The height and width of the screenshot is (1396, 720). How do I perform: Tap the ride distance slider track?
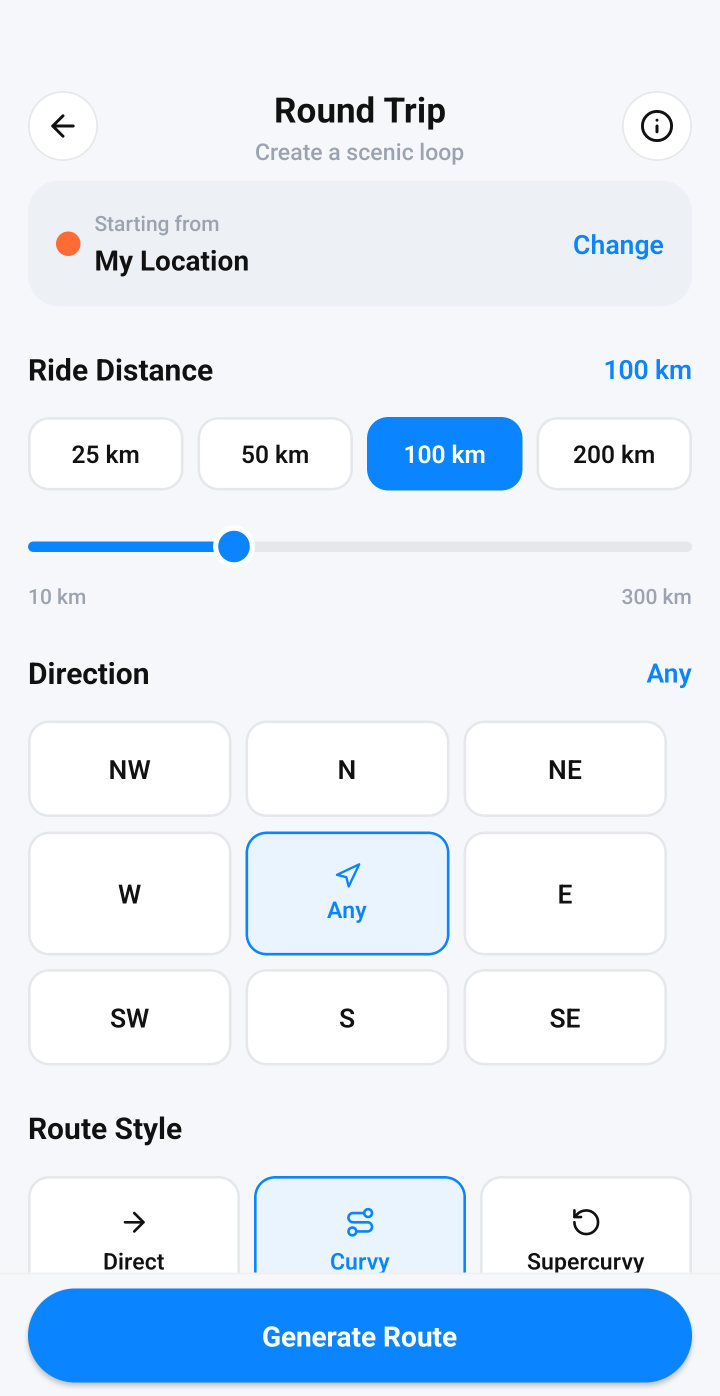tap(360, 547)
